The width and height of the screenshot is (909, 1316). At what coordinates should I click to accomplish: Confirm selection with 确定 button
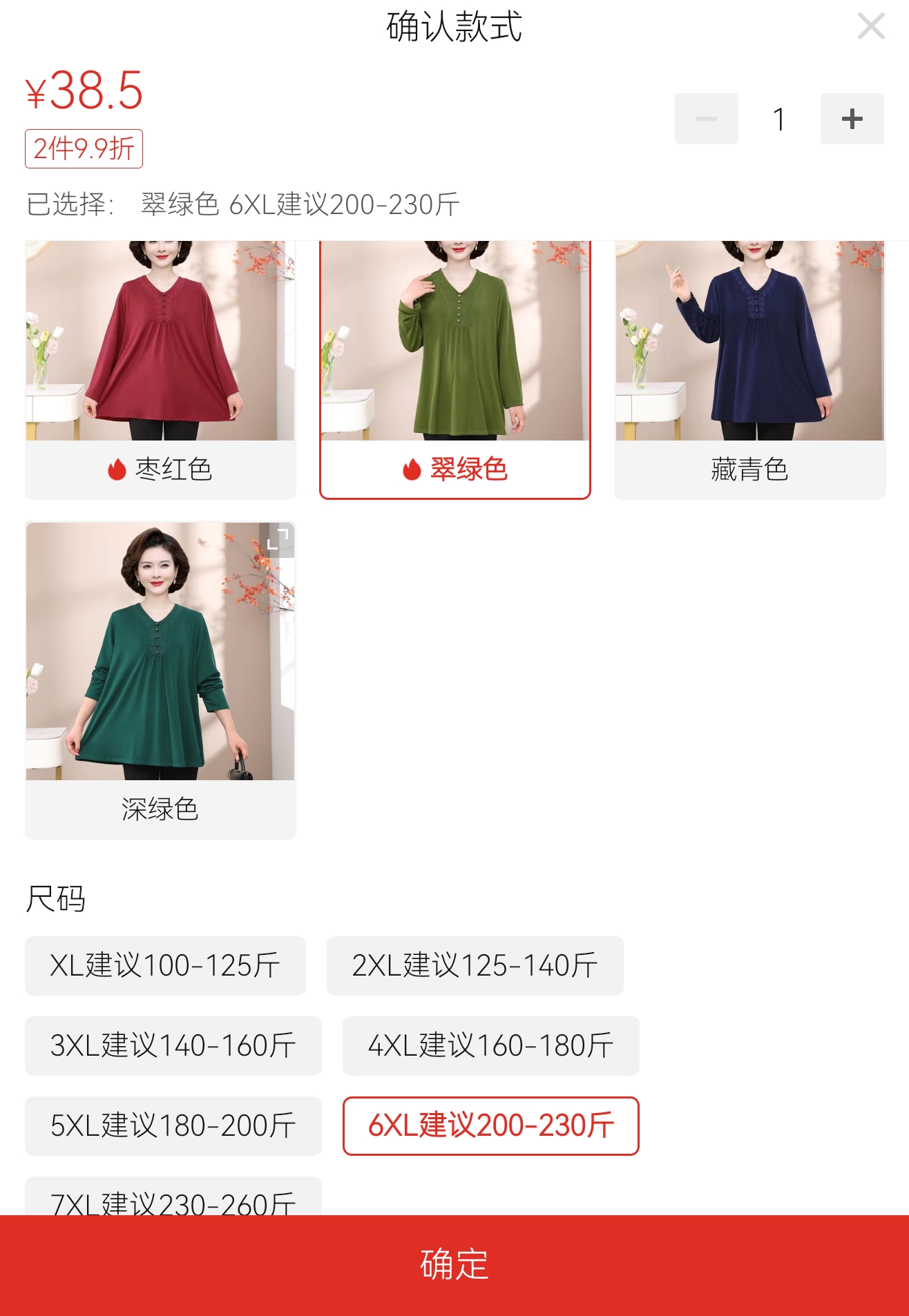(x=454, y=1265)
